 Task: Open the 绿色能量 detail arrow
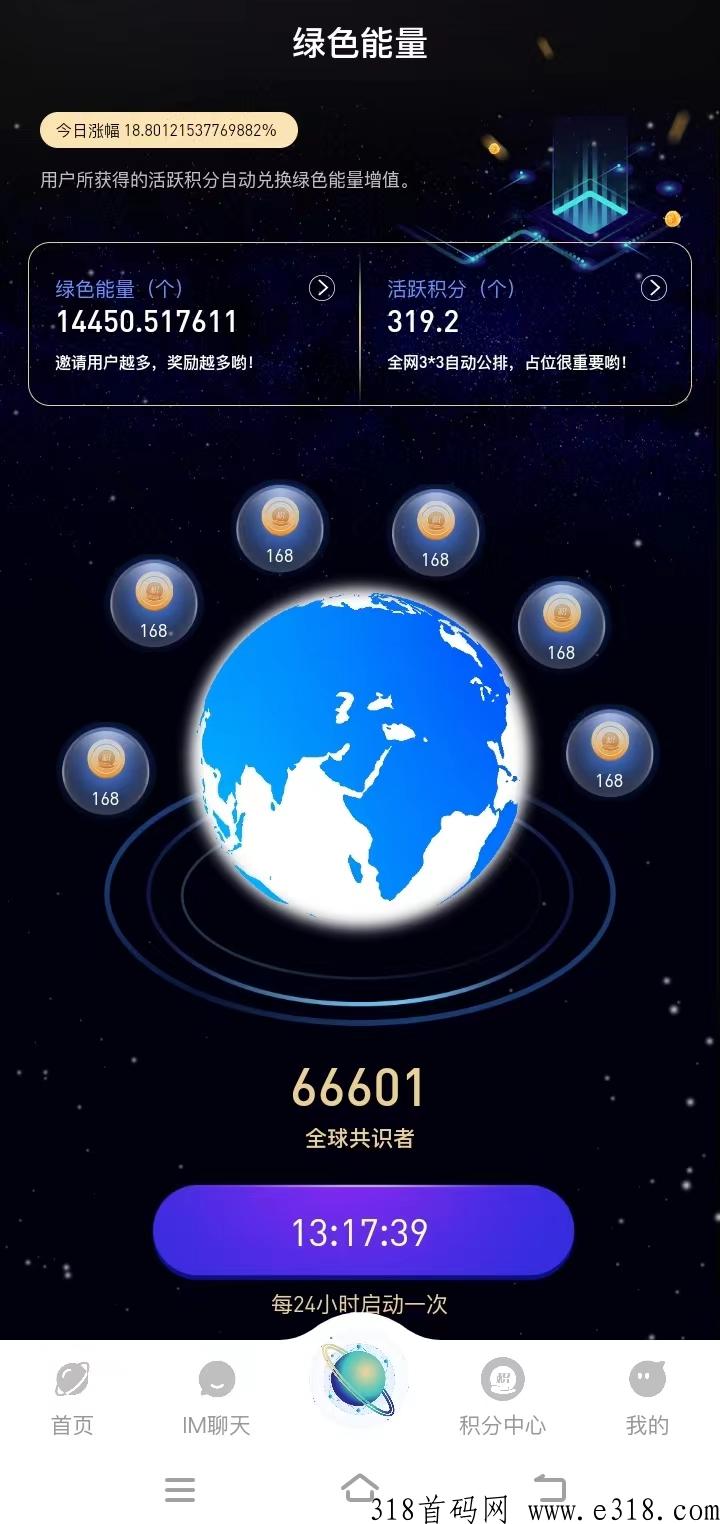[x=321, y=288]
